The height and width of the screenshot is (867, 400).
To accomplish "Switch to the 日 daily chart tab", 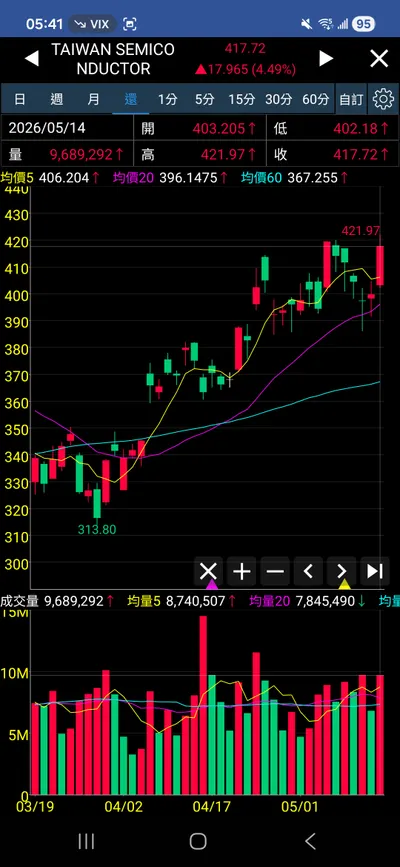I will 20,99.
